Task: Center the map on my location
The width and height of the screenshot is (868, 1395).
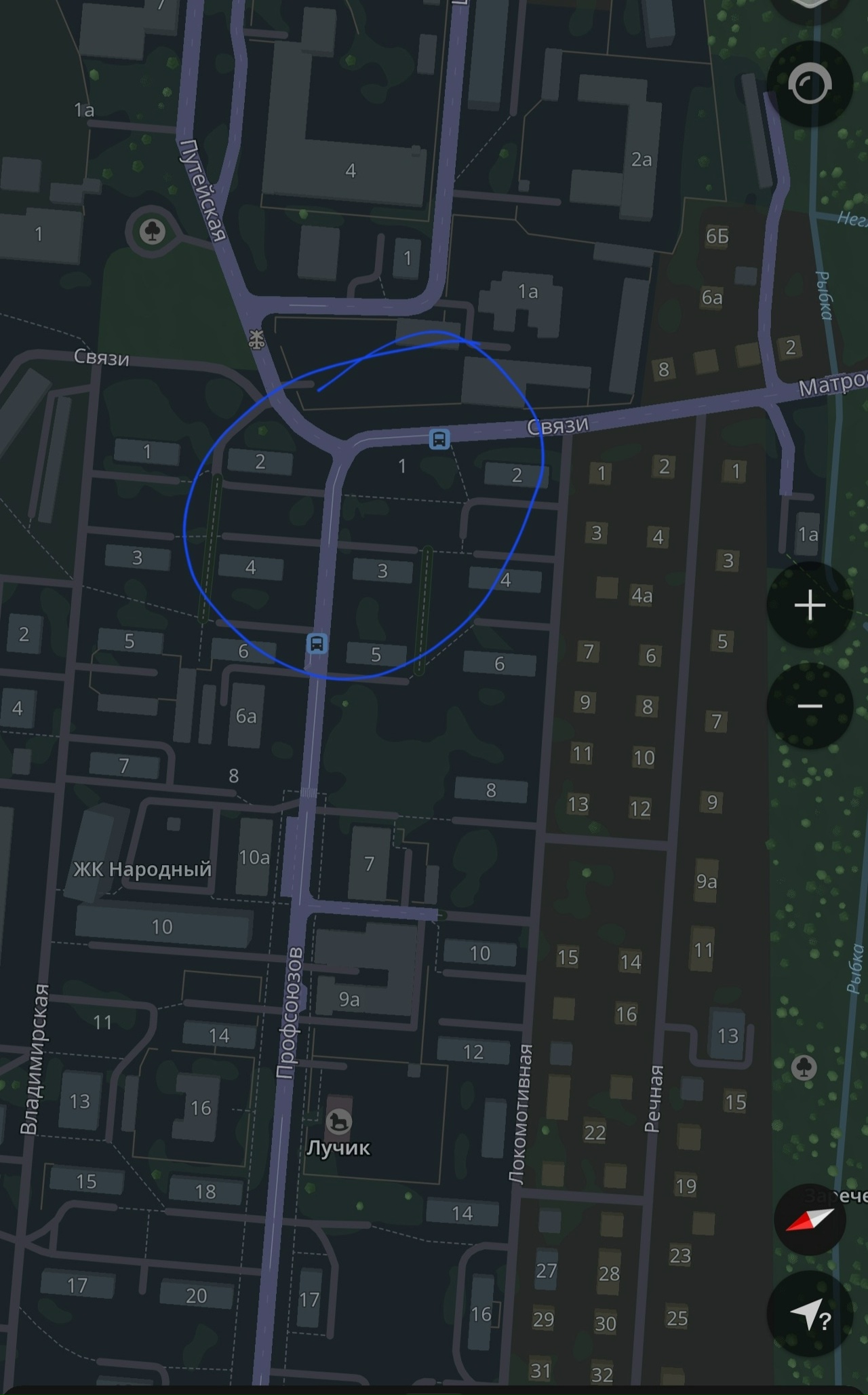Action: tap(810, 1316)
